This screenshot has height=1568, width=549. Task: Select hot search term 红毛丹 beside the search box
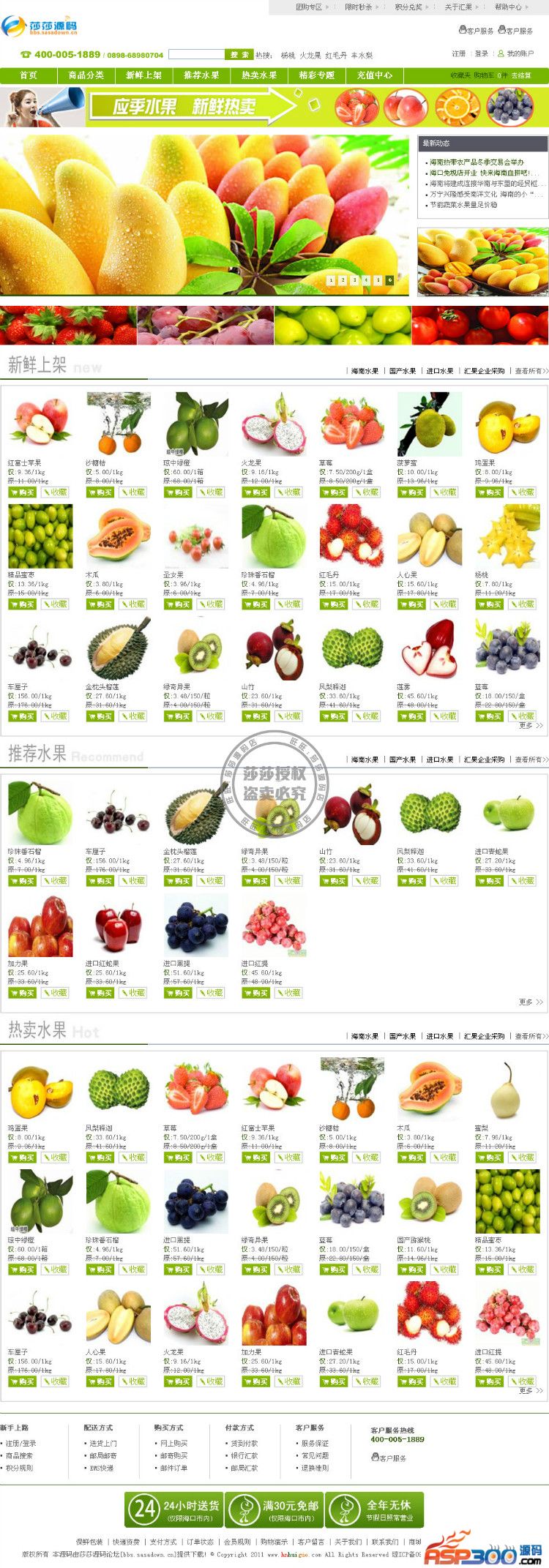(336, 55)
